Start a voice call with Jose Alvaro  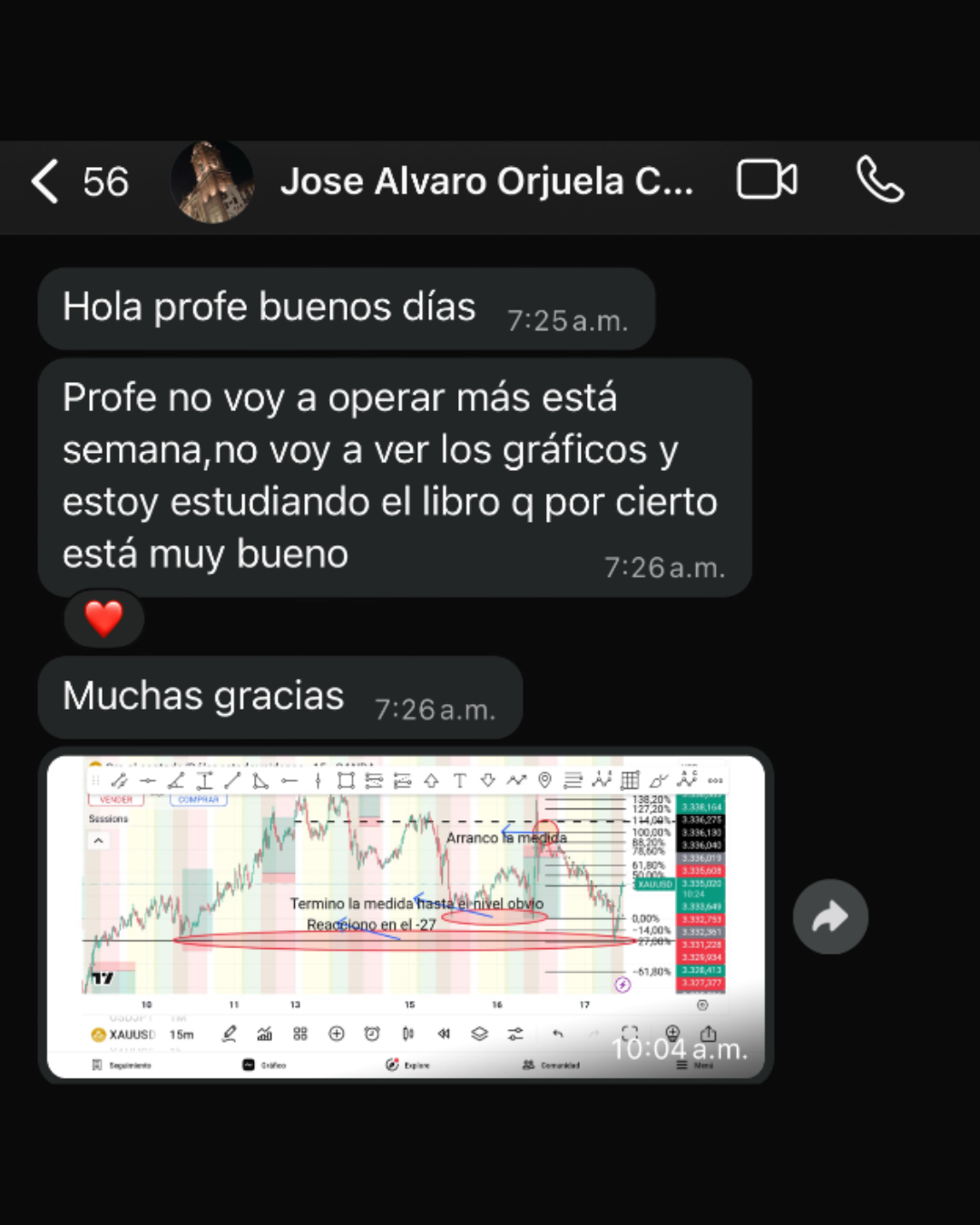coord(879,180)
